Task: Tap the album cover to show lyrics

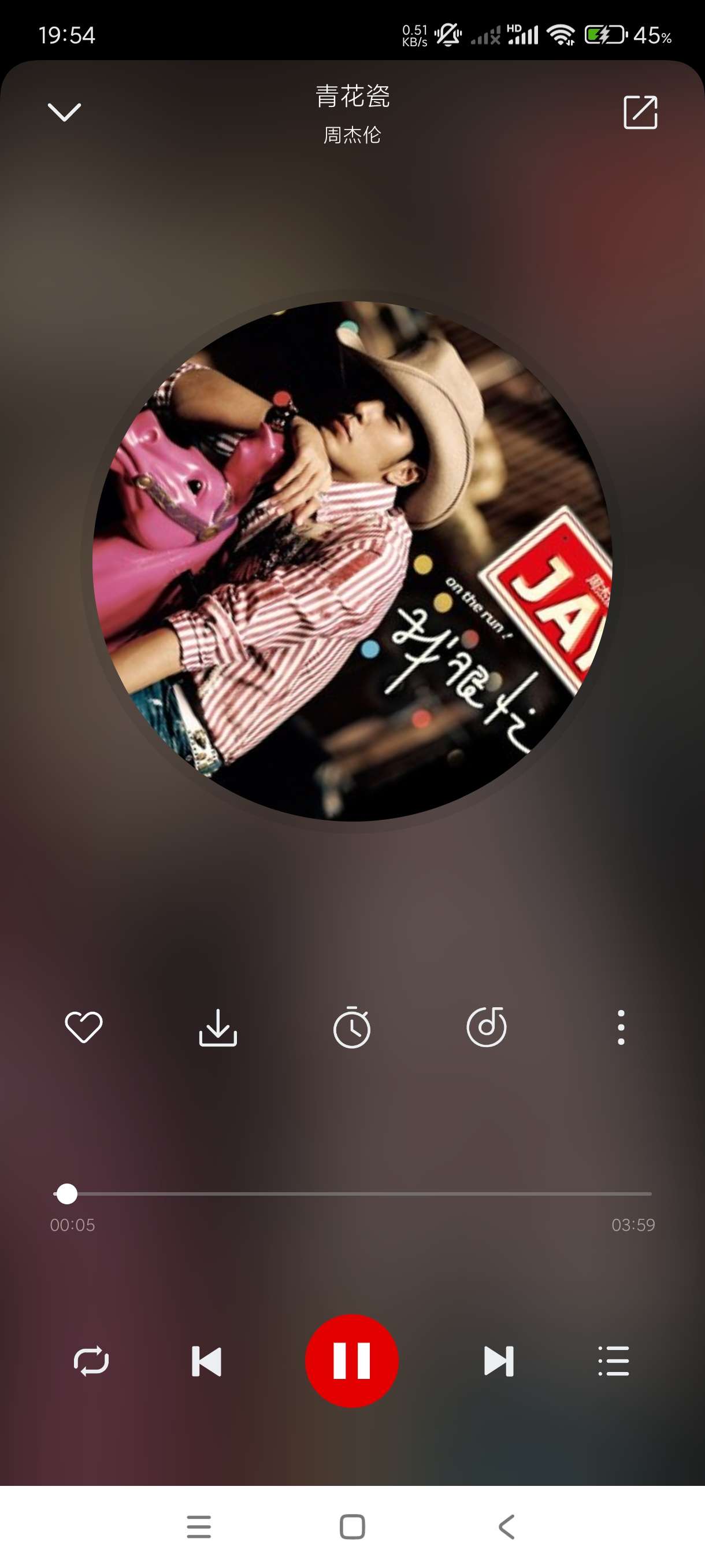Action: click(x=352, y=561)
